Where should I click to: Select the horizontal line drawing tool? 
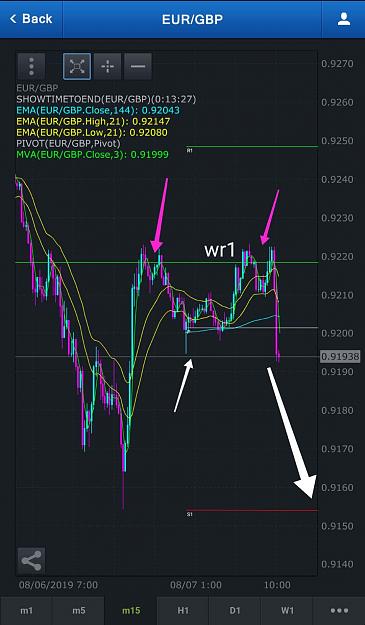pos(138,66)
